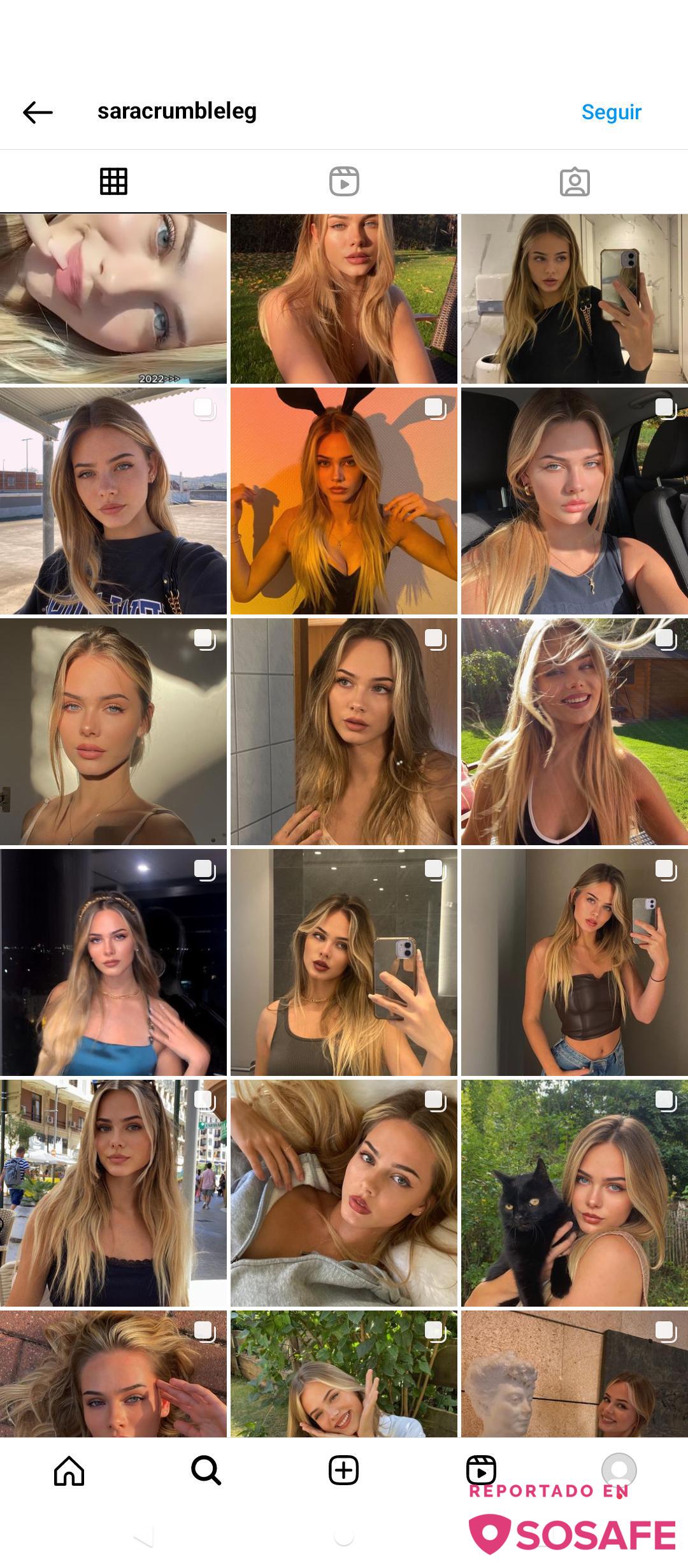
Task: Create a new post with plus icon
Action: (344, 1471)
